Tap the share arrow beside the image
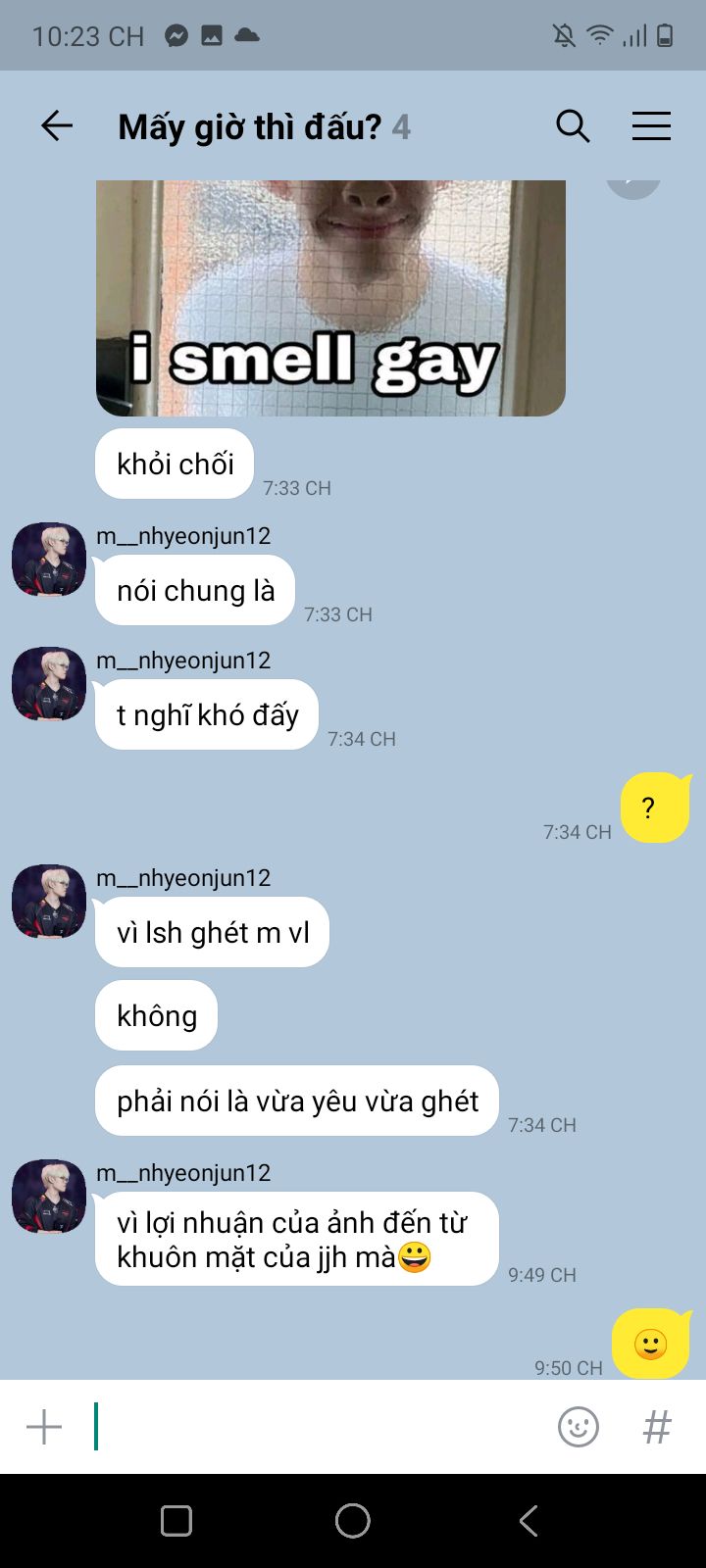Image resolution: width=706 pixels, height=1568 pixels. click(x=633, y=184)
